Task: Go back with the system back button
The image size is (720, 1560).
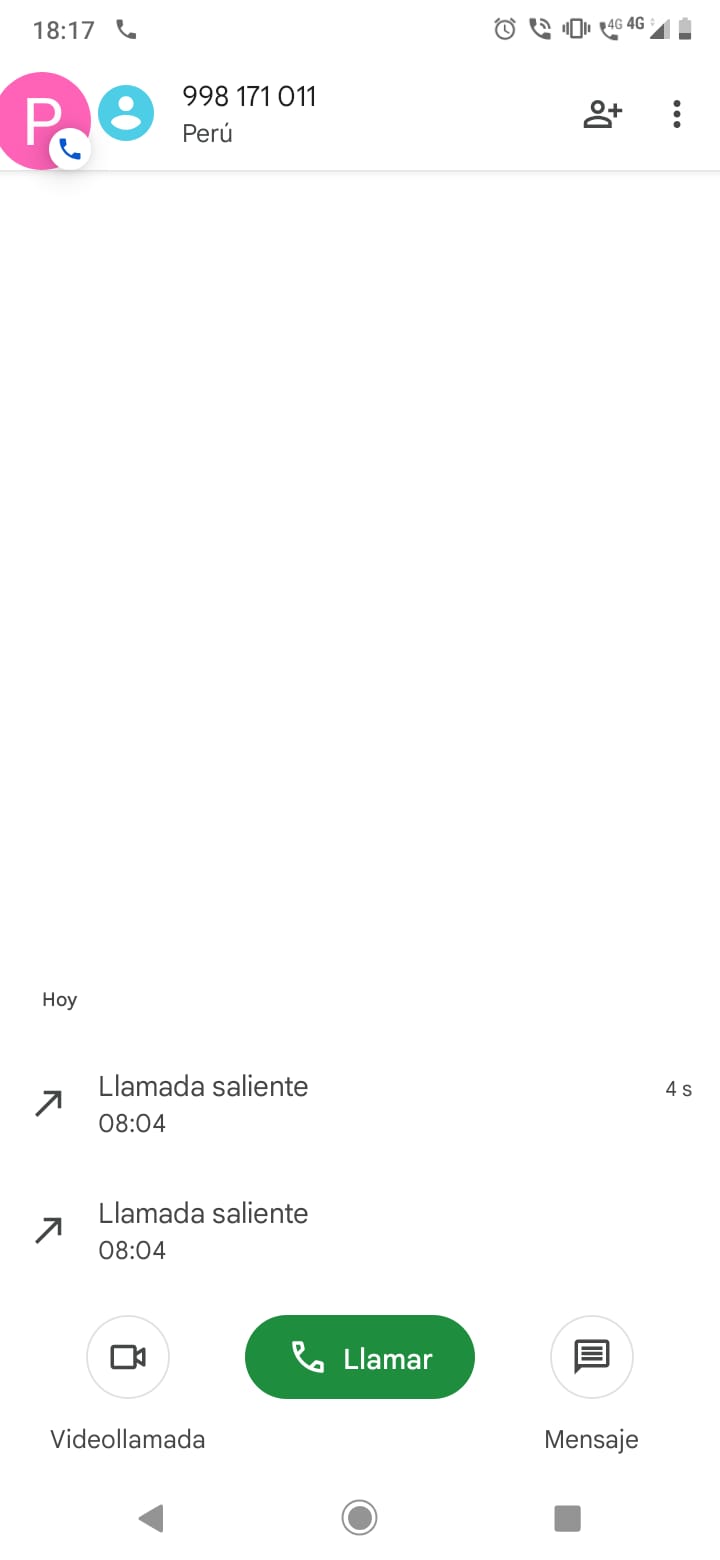Action: (151, 1518)
